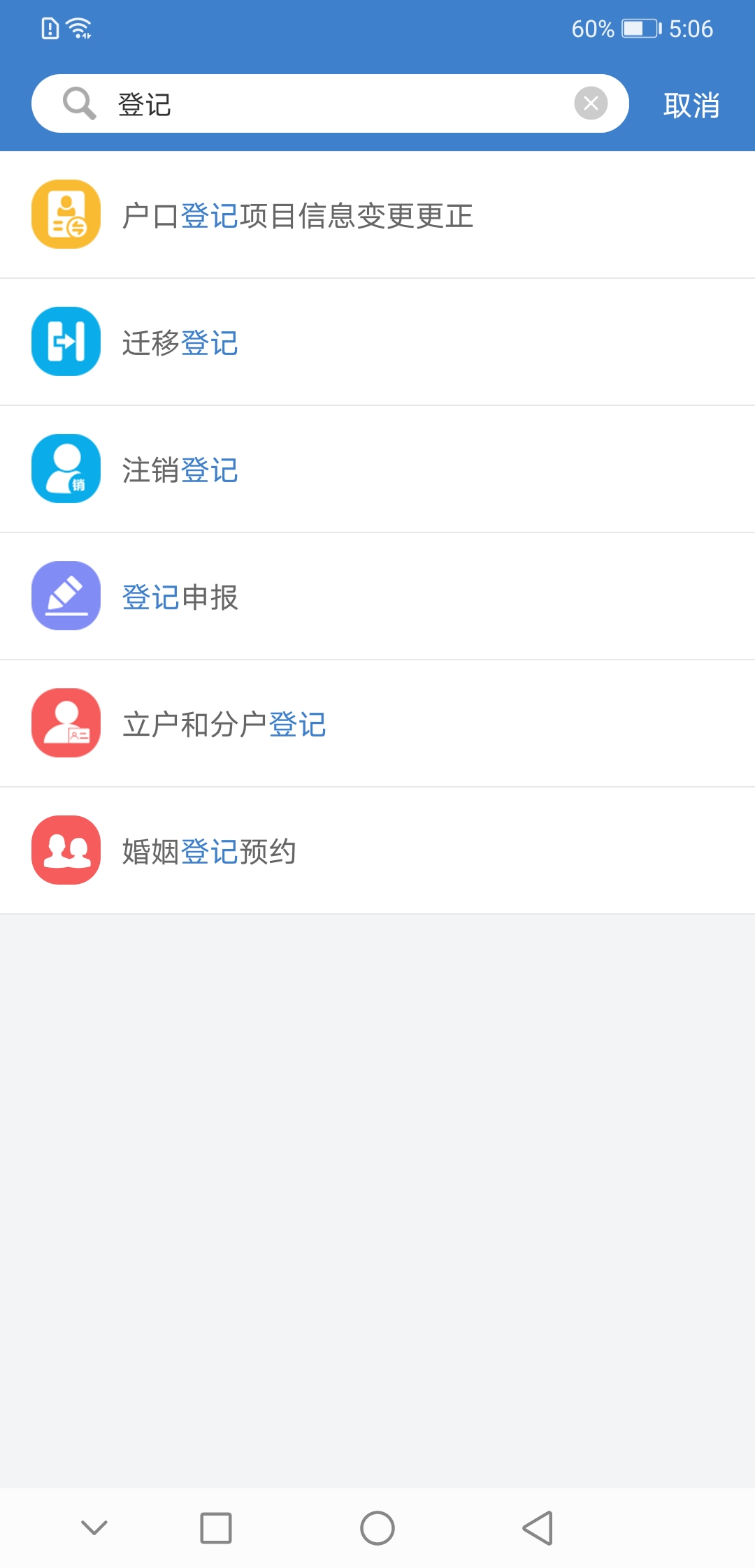Click the purple 登记申报 pencil icon

(66, 597)
